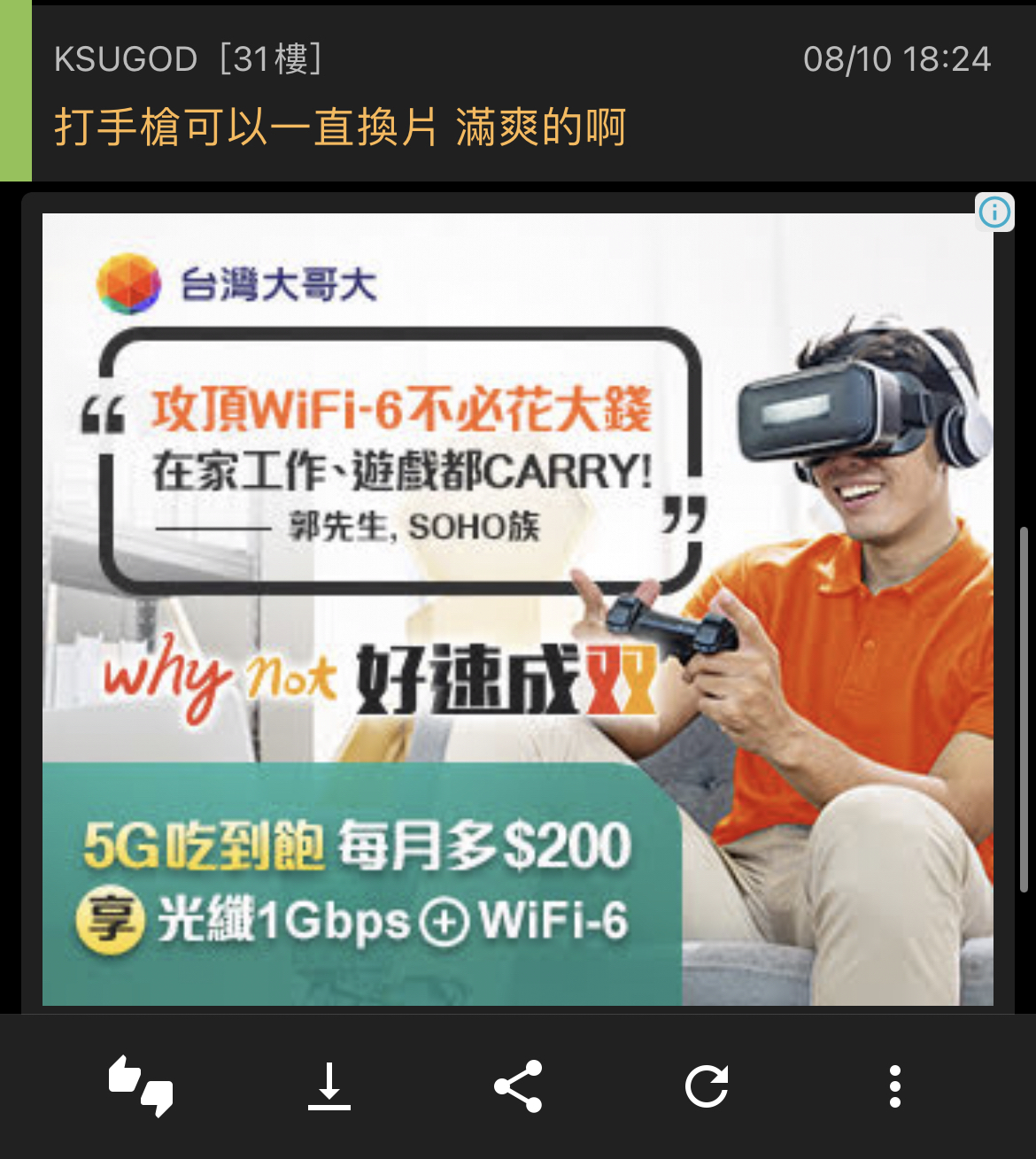Open the 台灣大哥大 WiFi-6 ad banner
This screenshot has width=1036, height=1159.
pos(517,609)
